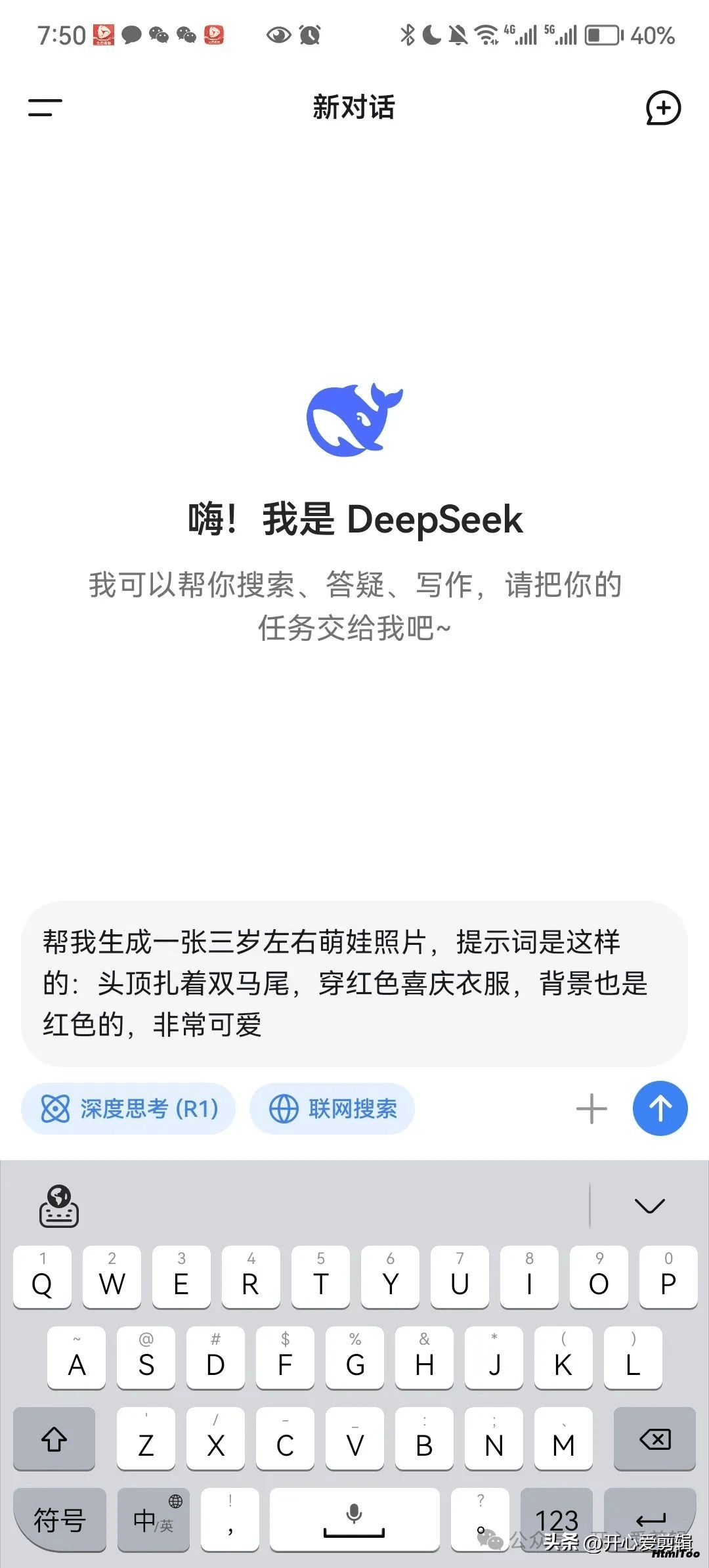Open the 符号 symbols keyboard
Viewport: 709px width, 1568px height.
pos(60,1519)
